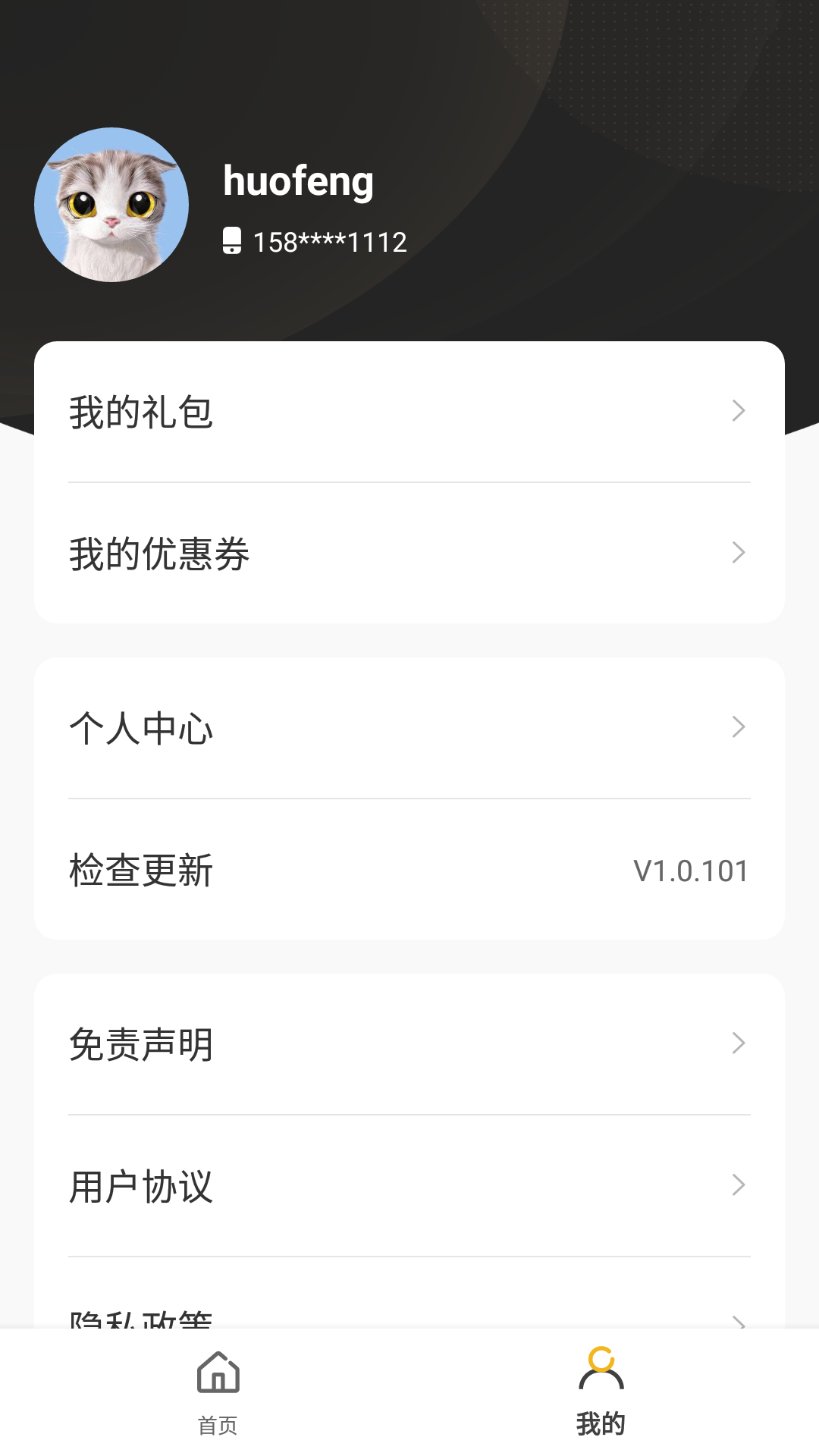Click the version number V1.0.101
This screenshot has width=819, height=1456.
click(690, 871)
